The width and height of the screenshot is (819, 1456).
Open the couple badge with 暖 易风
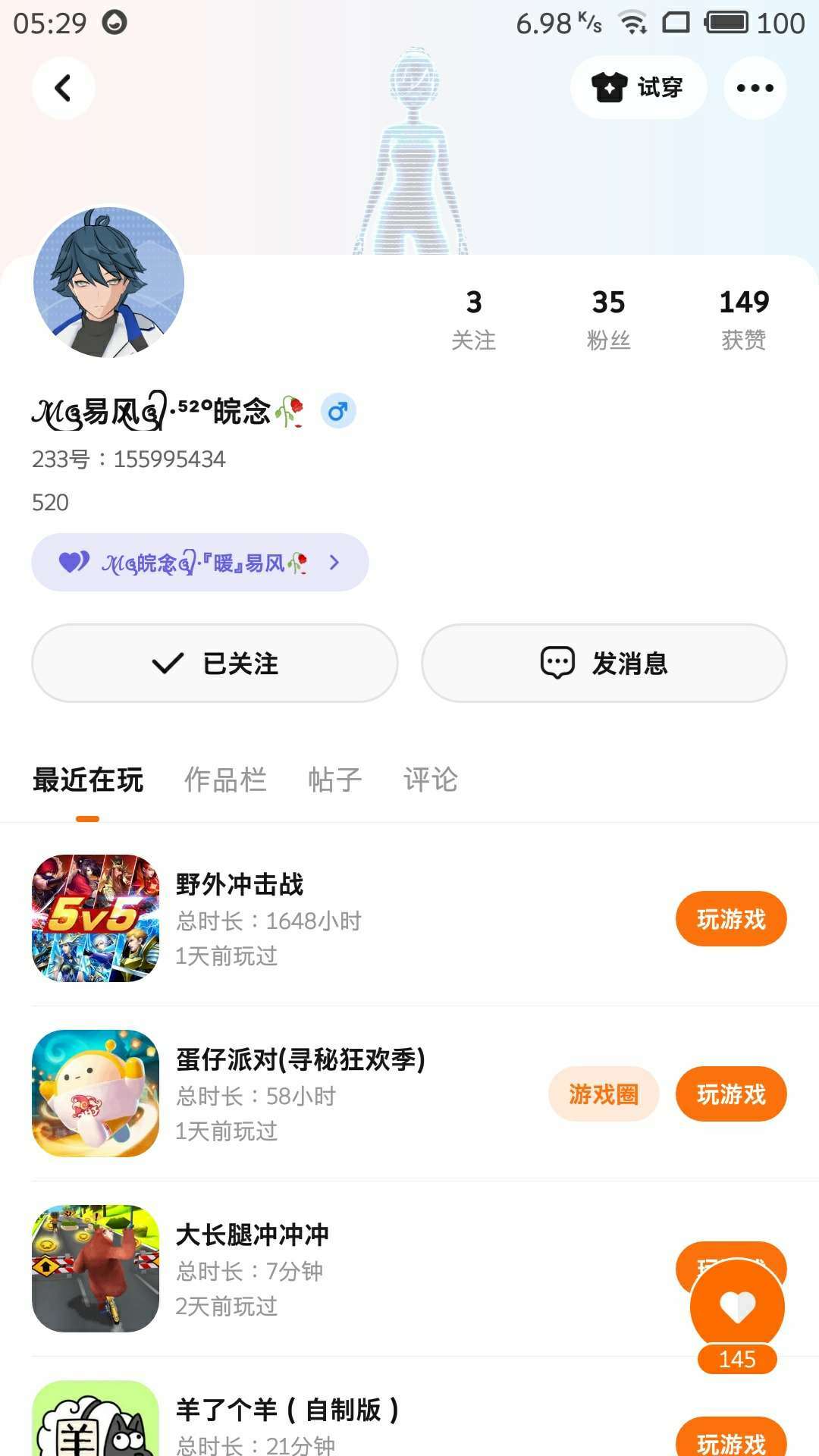click(x=200, y=563)
